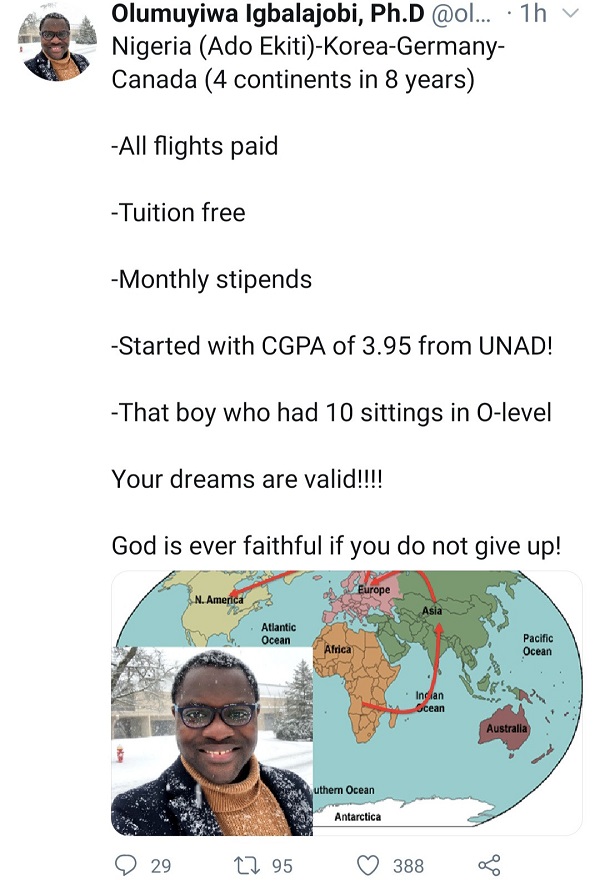Share this tweet
This screenshot has width=600, height=885.
tap(489, 865)
